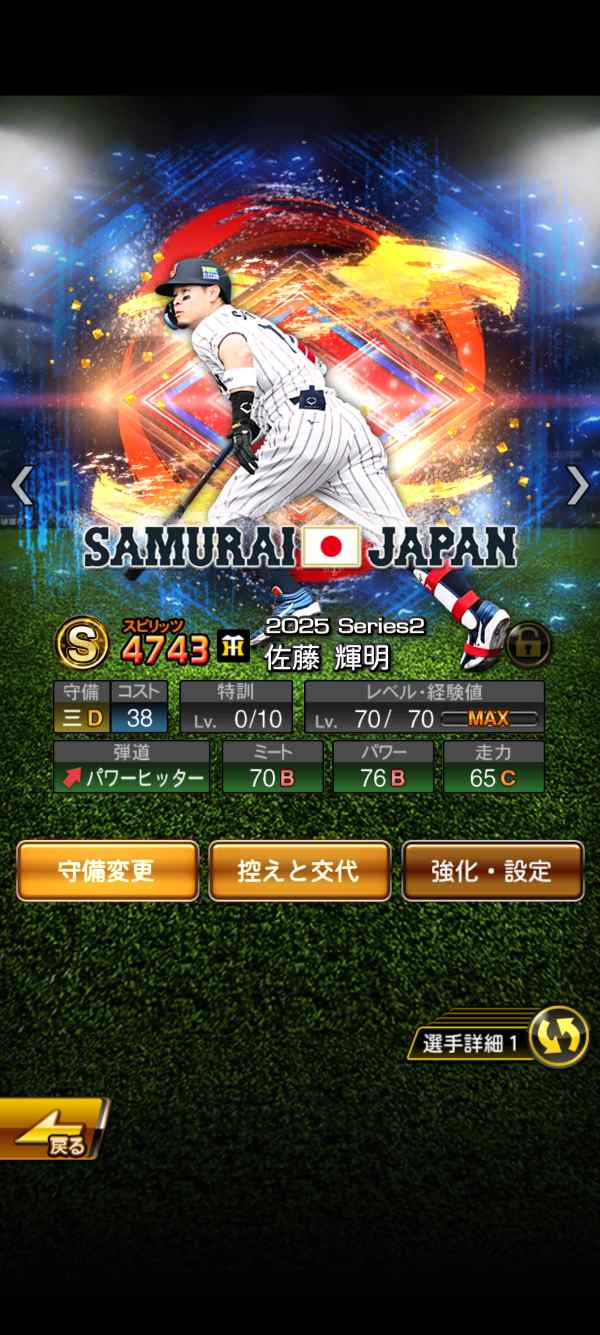Select 控えと交代 to swap with bench
The image size is (600, 1335).
tap(299, 871)
